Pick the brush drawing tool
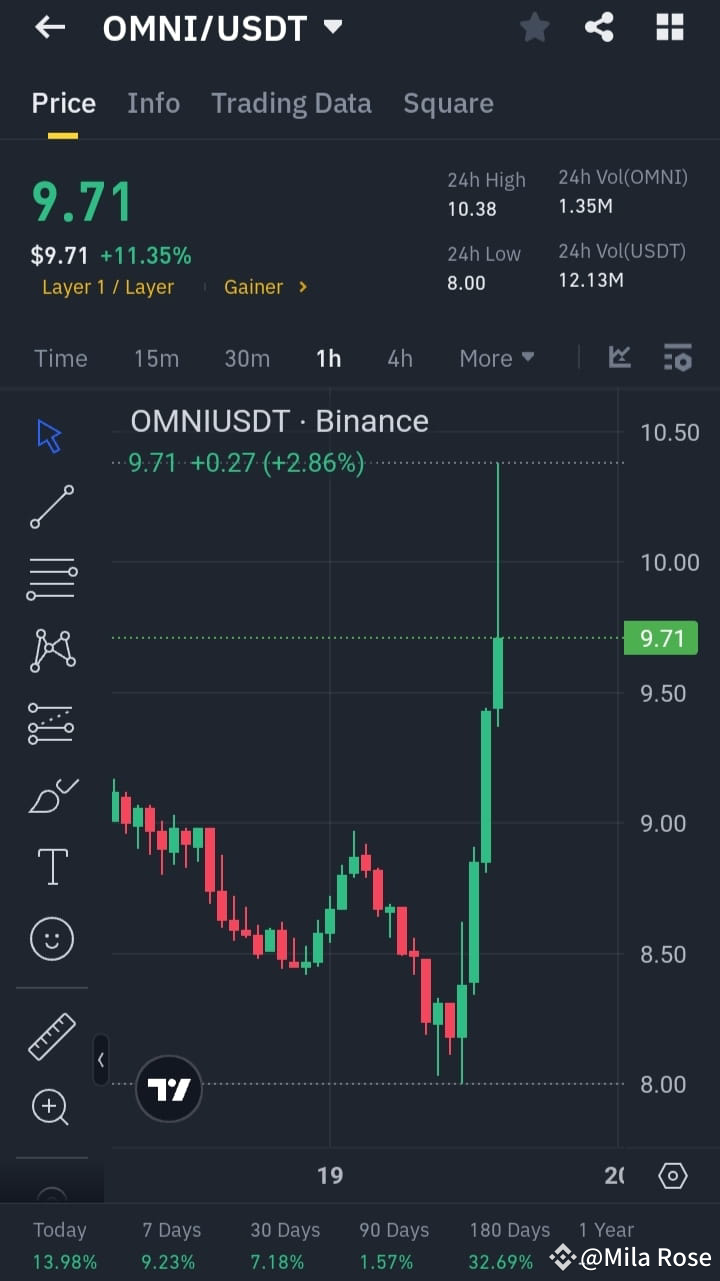This screenshot has width=720, height=1281. tap(51, 795)
